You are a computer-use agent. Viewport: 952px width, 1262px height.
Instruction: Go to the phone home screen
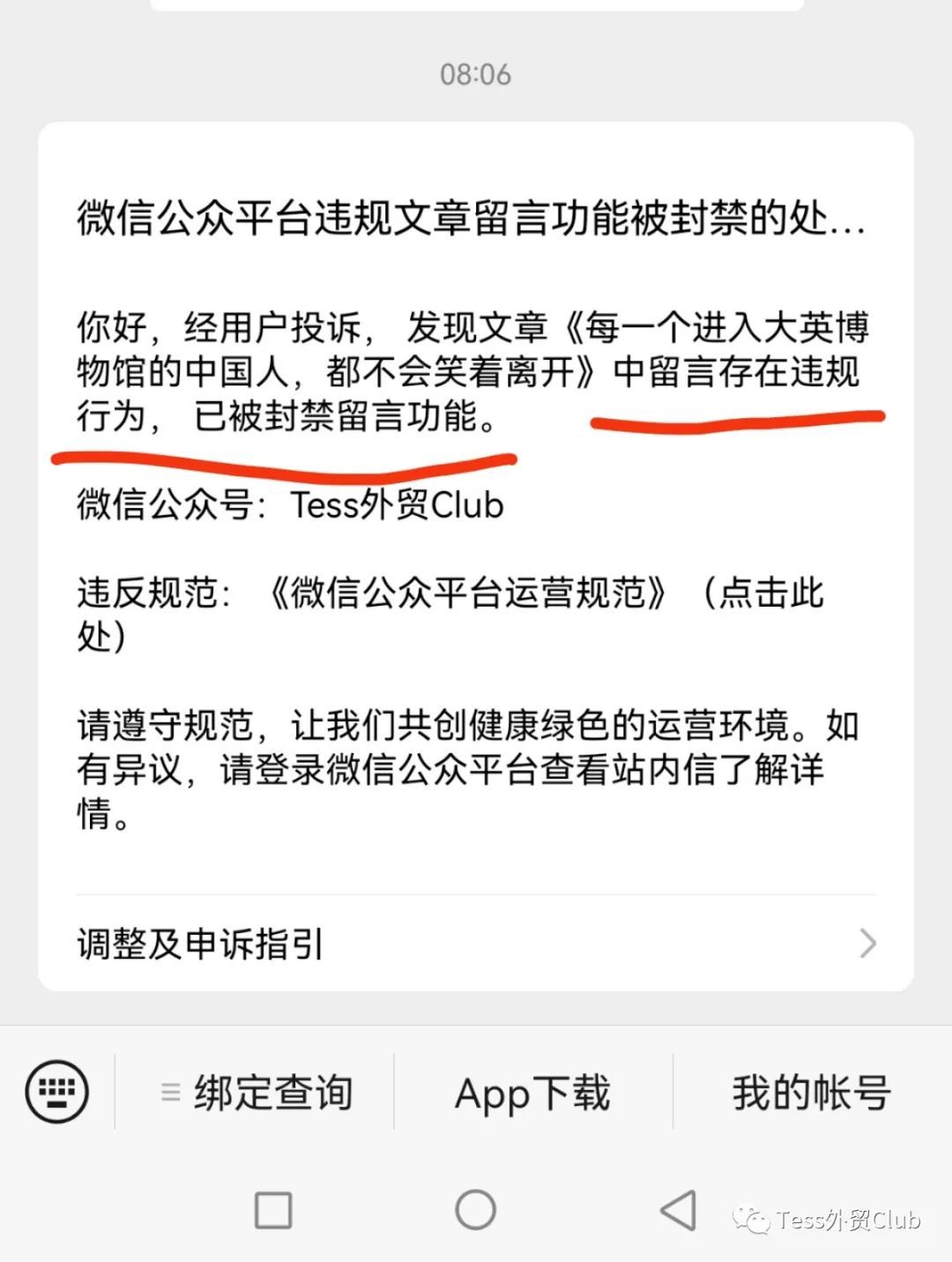click(x=475, y=1210)
